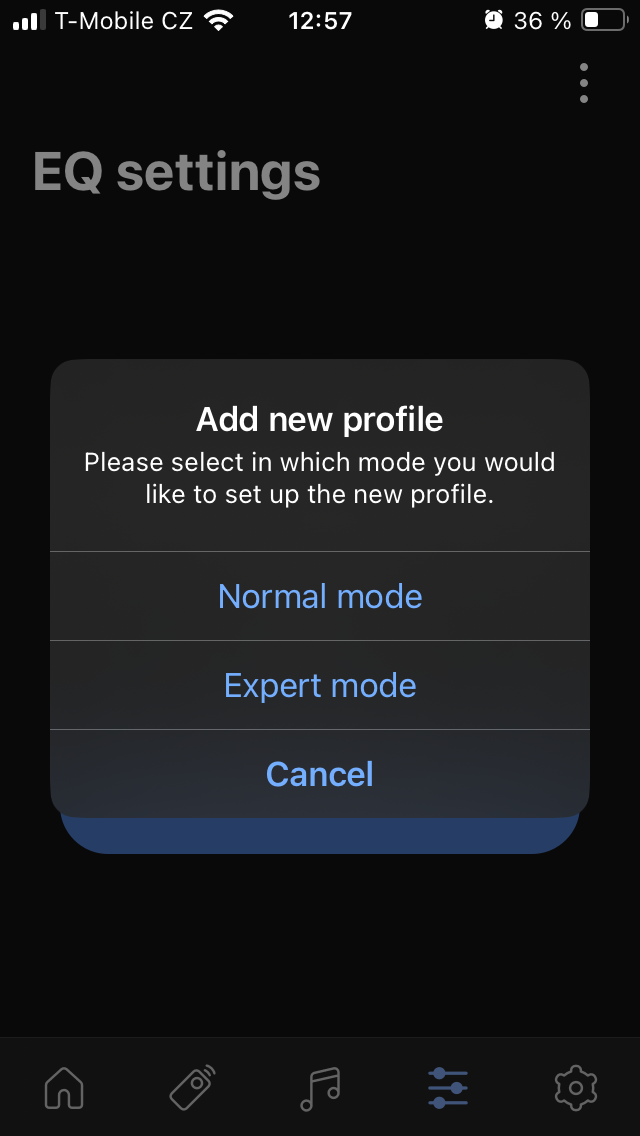Open the three-dot overflow menu
This screenshot has width=640, height=1136.
tap(583, 83)
